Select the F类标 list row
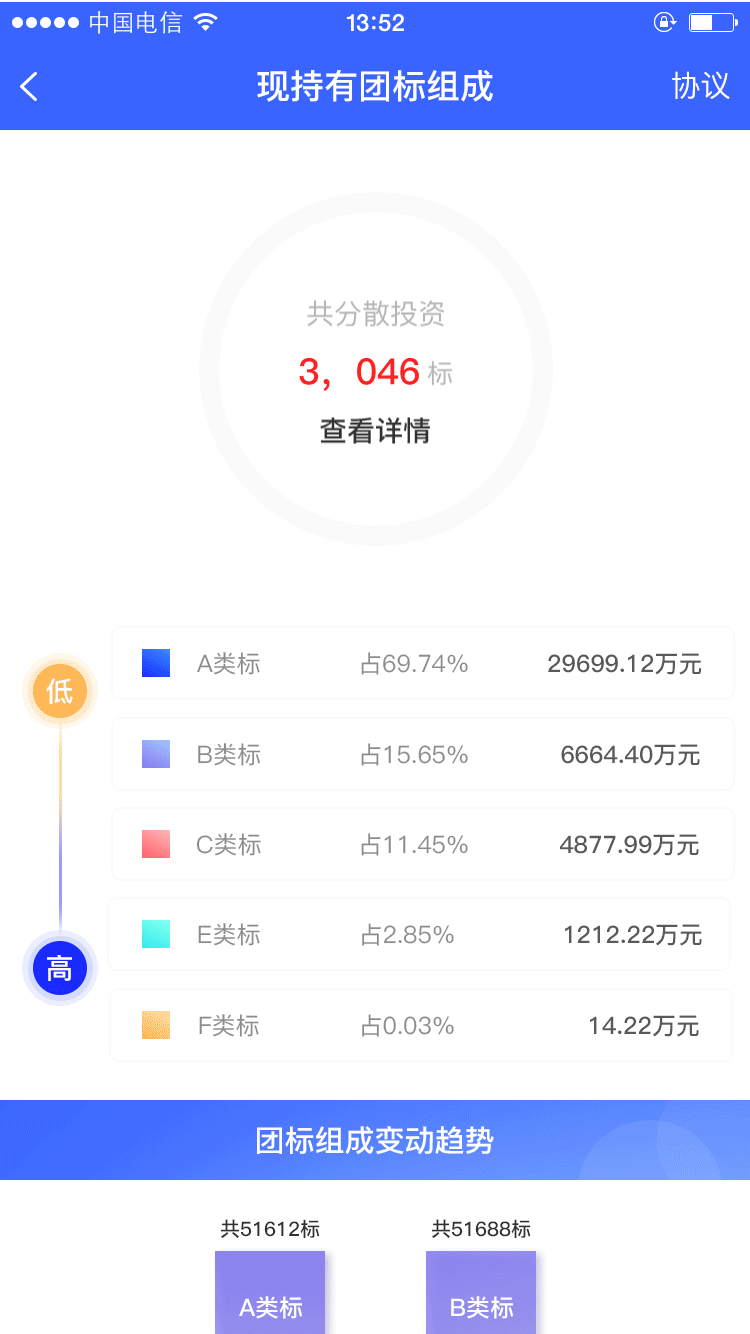 click(420, 1025)
